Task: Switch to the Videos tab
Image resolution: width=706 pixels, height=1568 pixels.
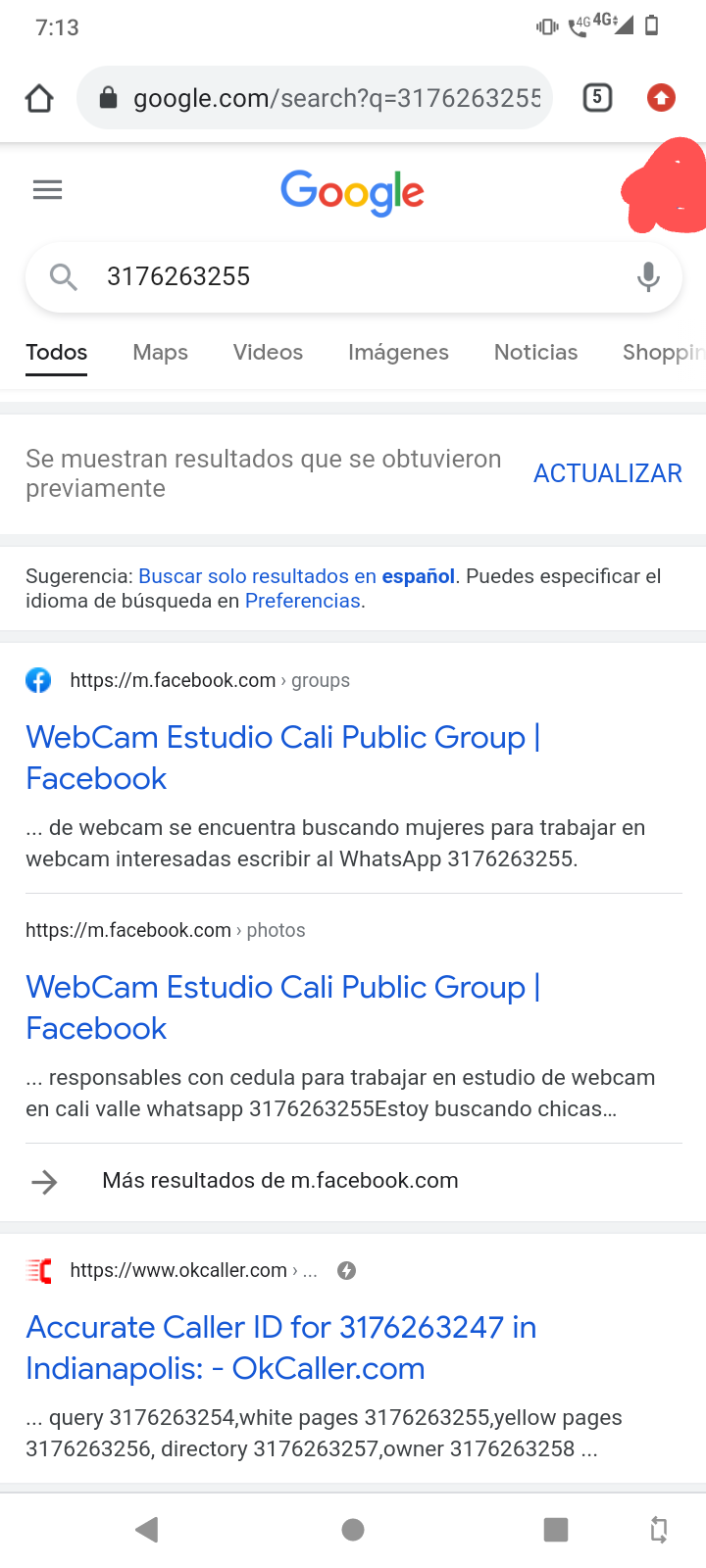Action: pos(268,353)
